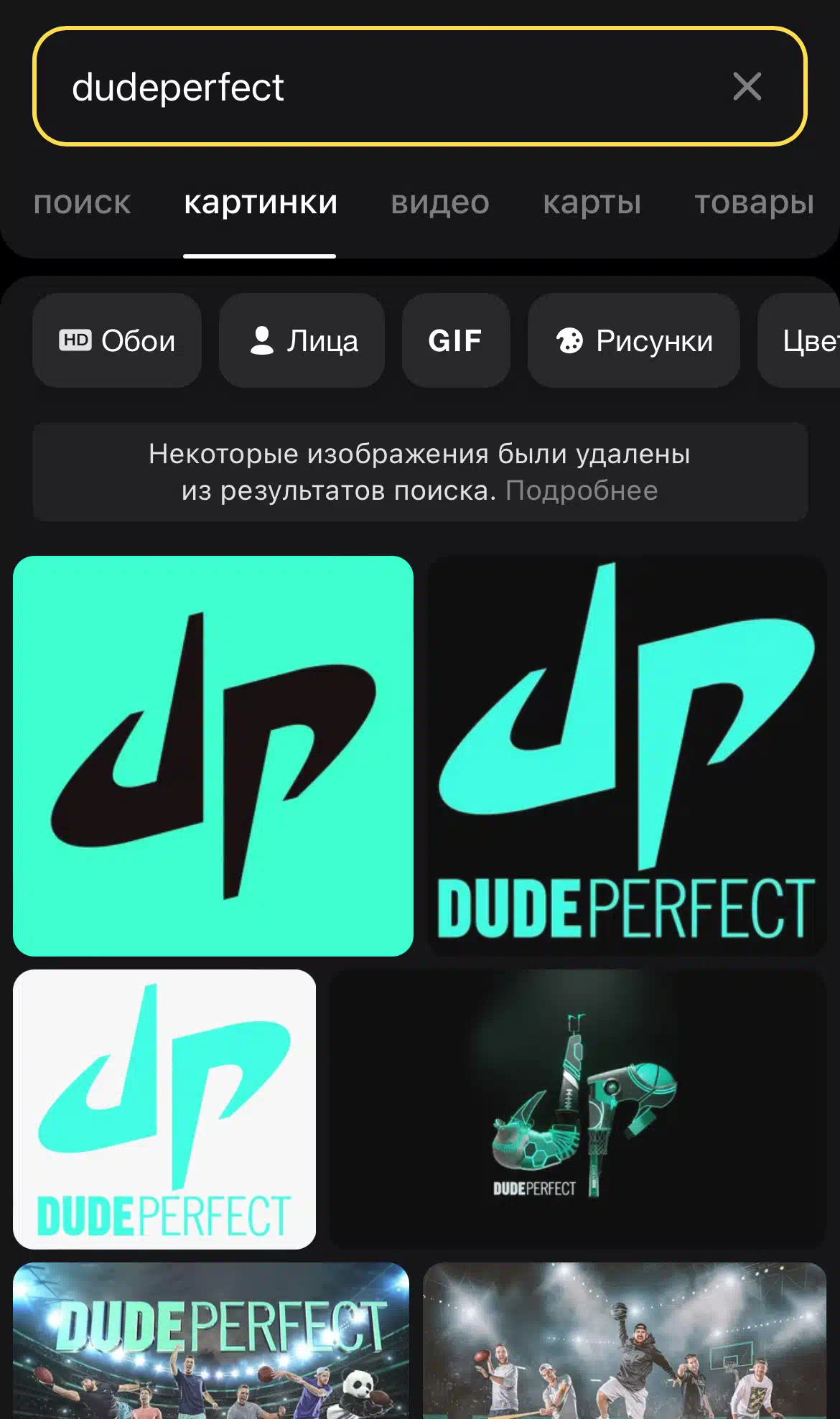Open the robotic DP logo image

[578, 1109]
